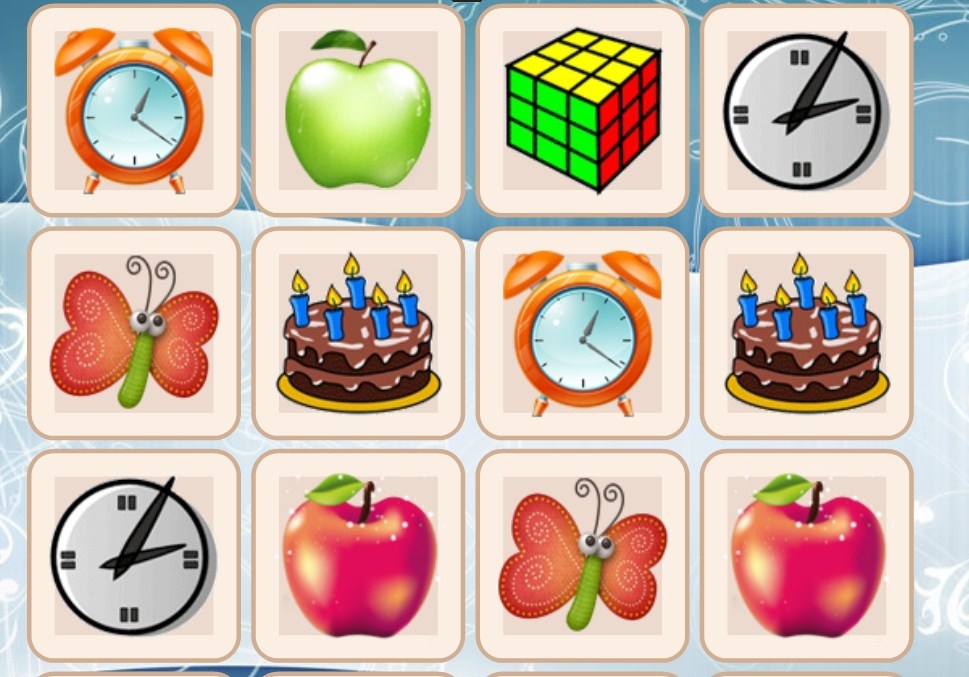Pick the cake tile between butterfly and alarm clock
Image resolution: width=969 pixels, height=677 pixels.
click(358, 333)
